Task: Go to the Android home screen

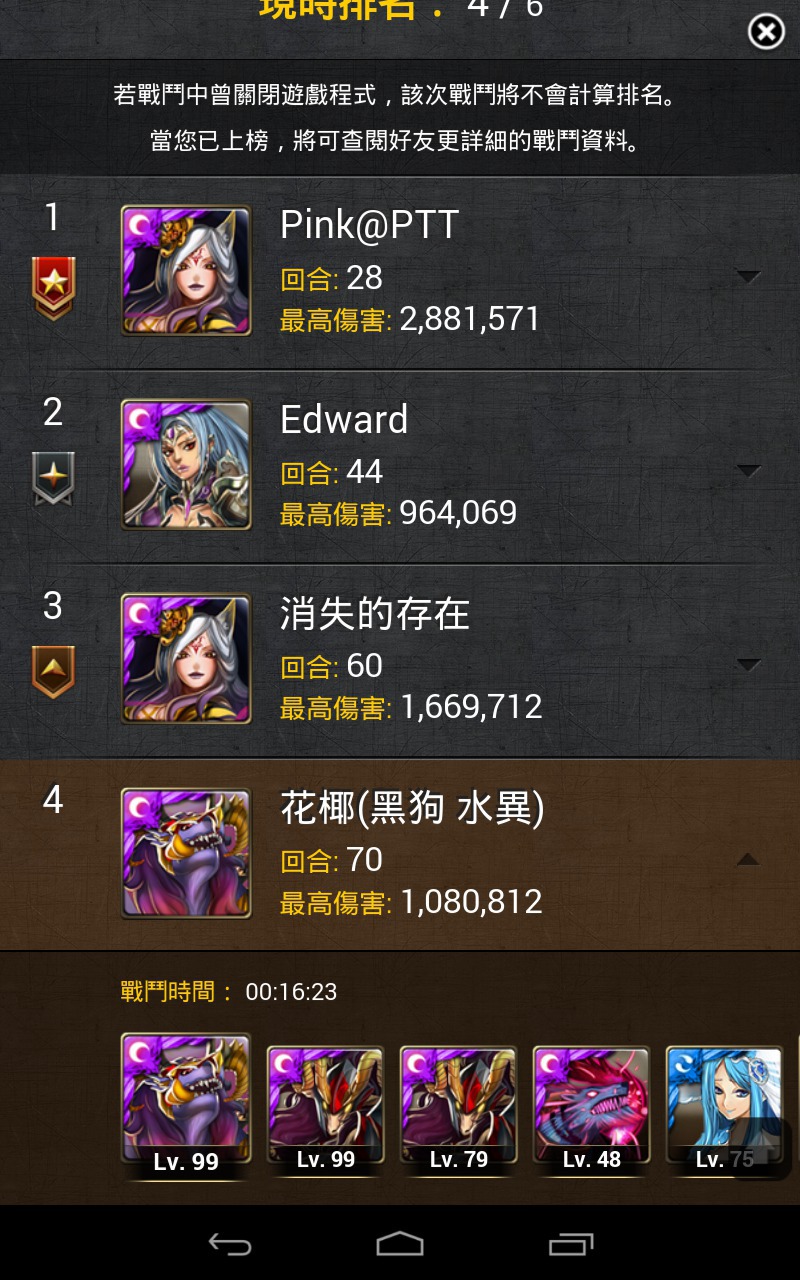Action: [x=400, y=1244]
